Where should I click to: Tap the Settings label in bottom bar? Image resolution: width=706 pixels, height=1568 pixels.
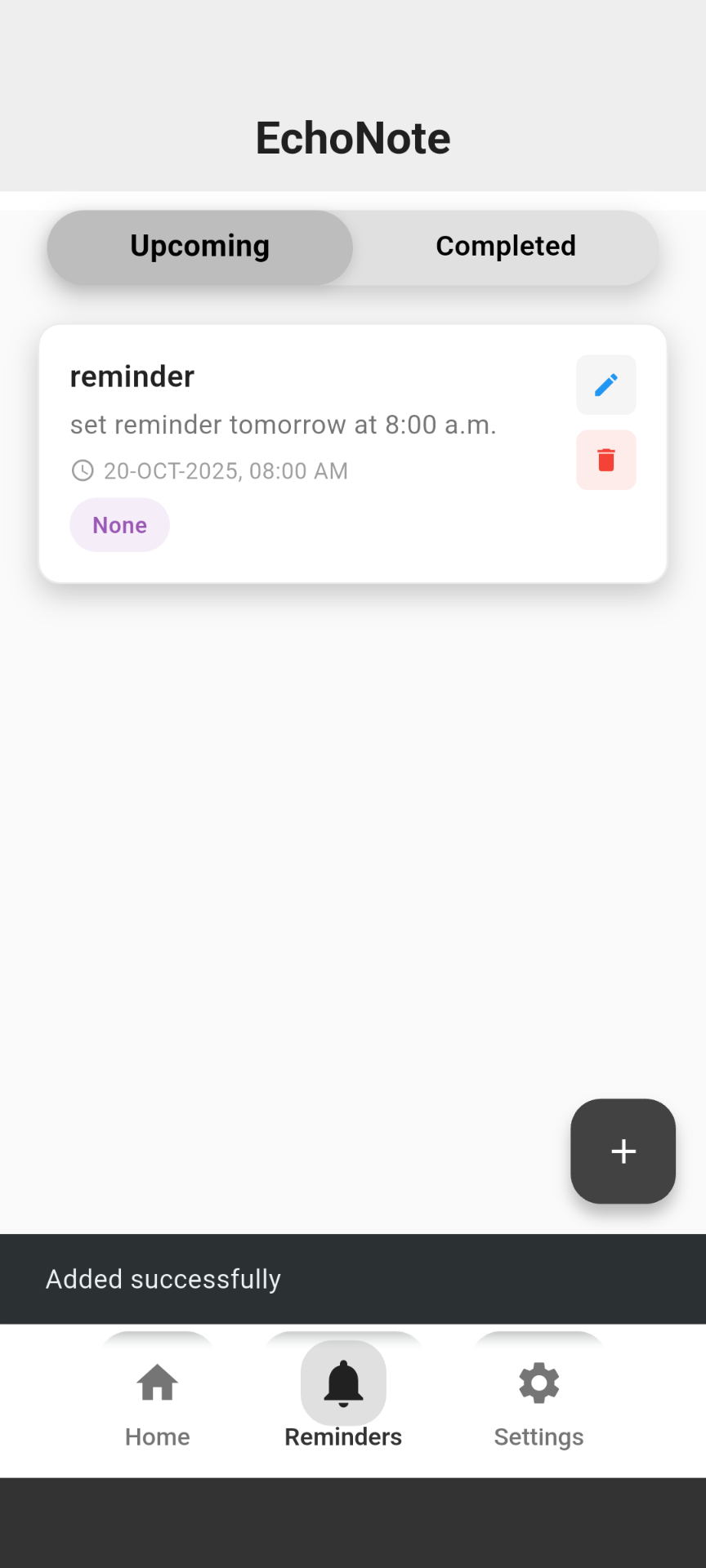[x=538, y=1437]
